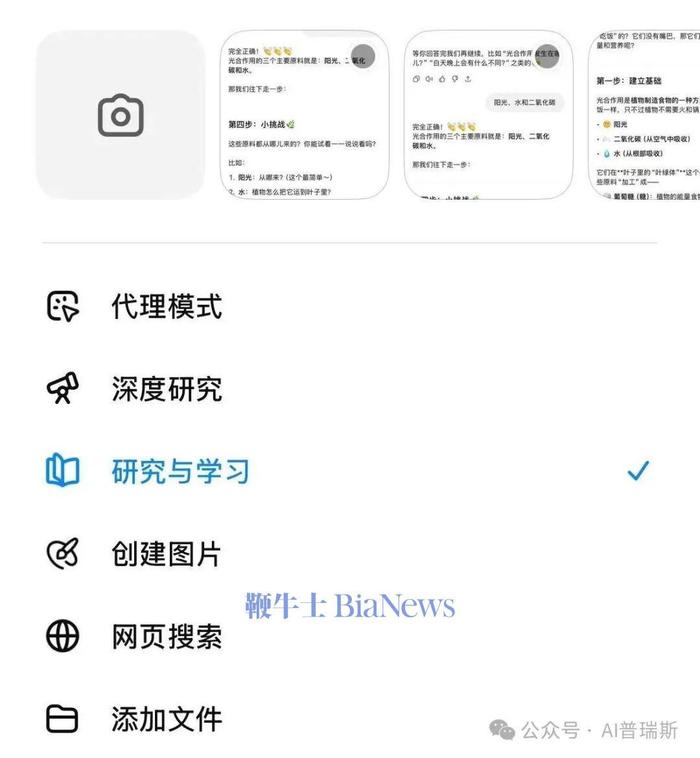Viewport: 700px width, 758px height.
Task: Open 创建图片 to create an image
Action: [x=166, y=554]
